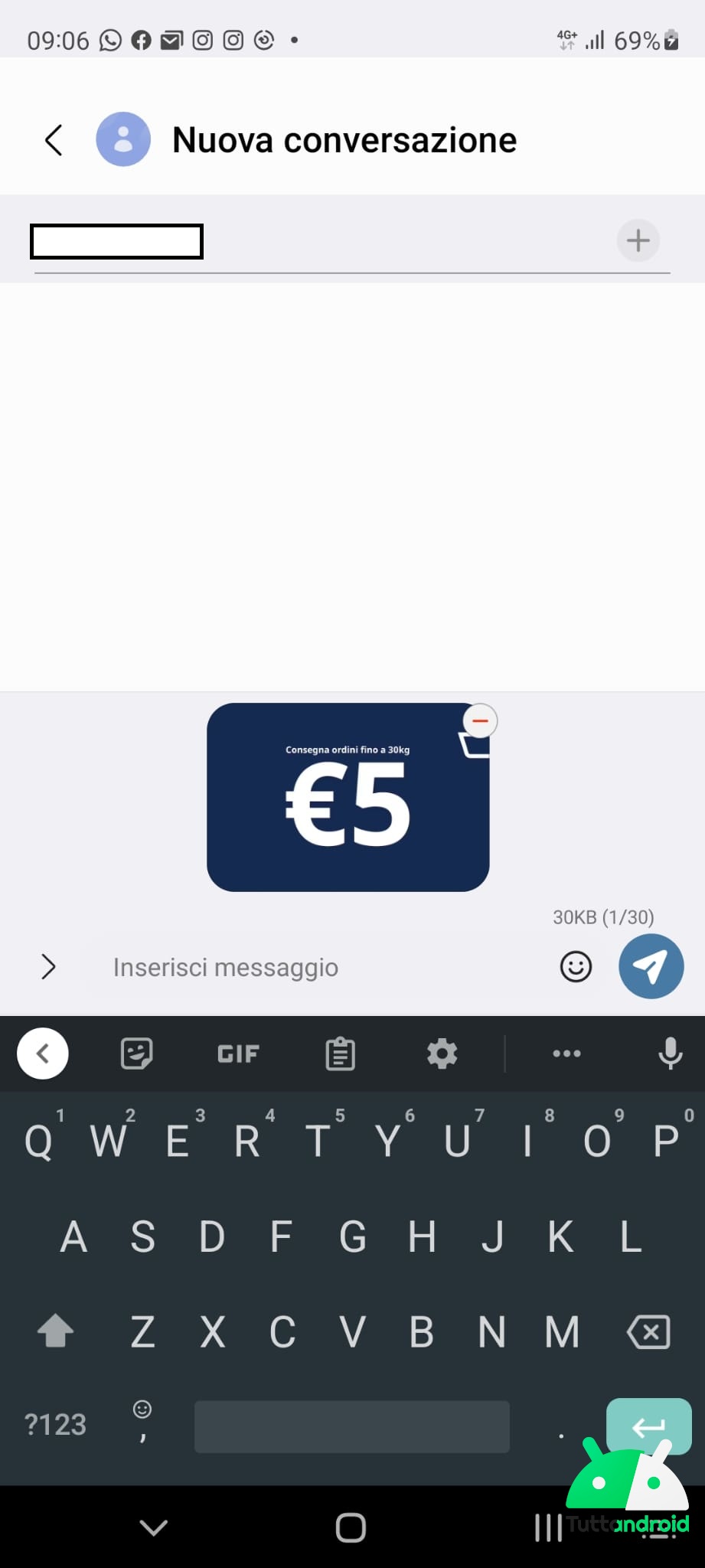This screenshot has width=705, height=1568.
Task: Add a recipient with the plus button
Action: pos(638,240)
